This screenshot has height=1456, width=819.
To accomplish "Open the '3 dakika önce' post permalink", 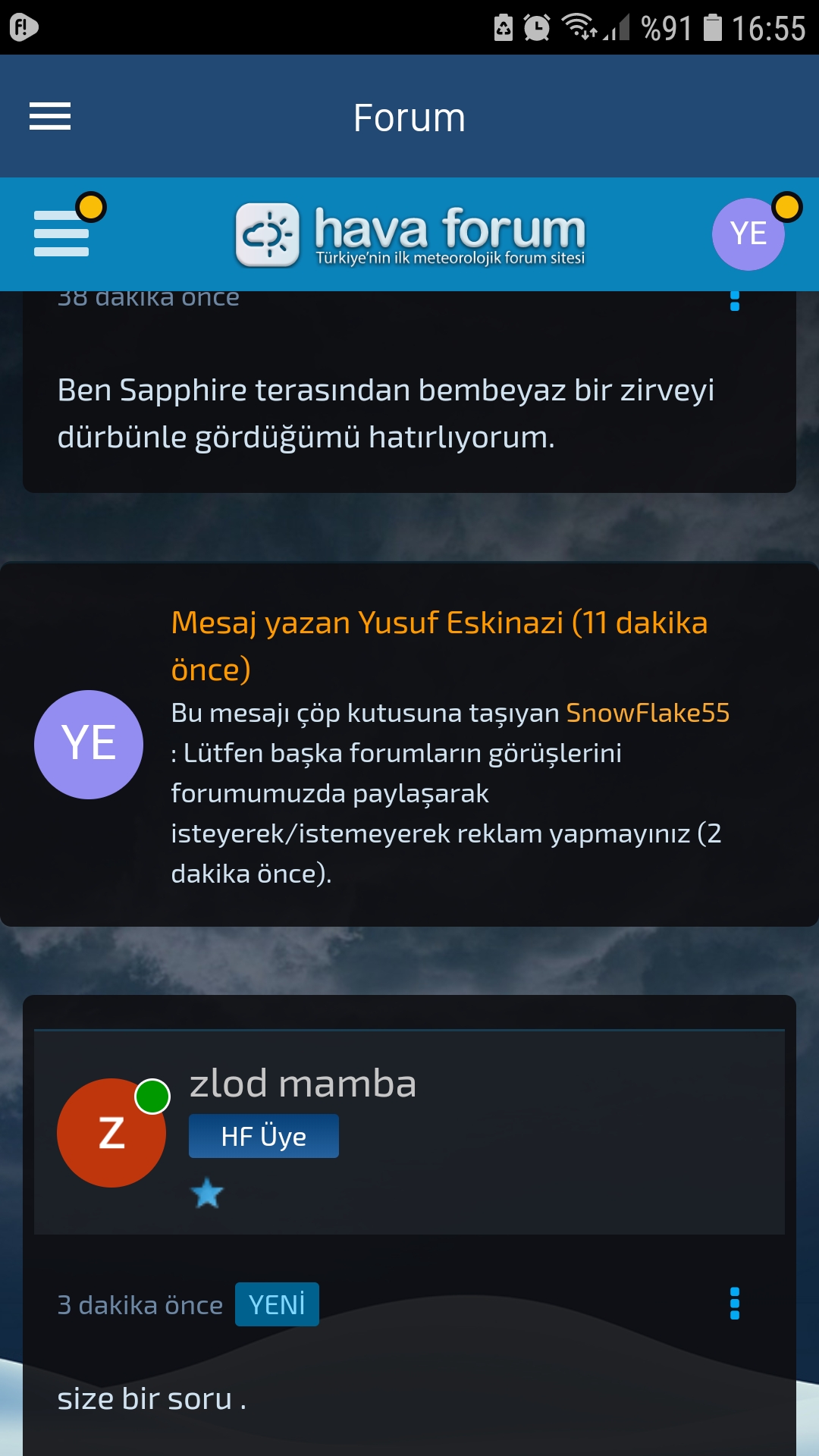I will (140, 1305).
